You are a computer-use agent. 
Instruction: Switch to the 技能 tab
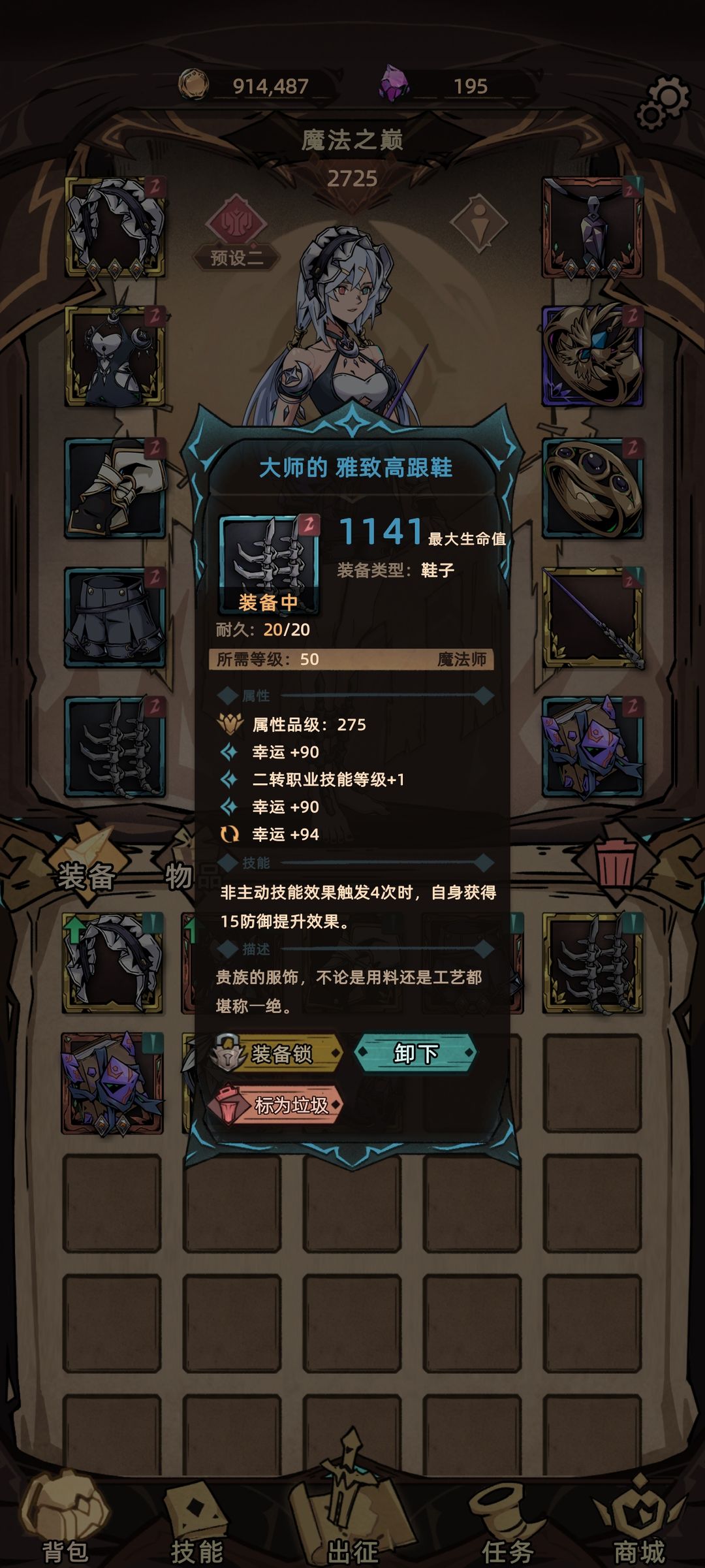(197, 1522)
